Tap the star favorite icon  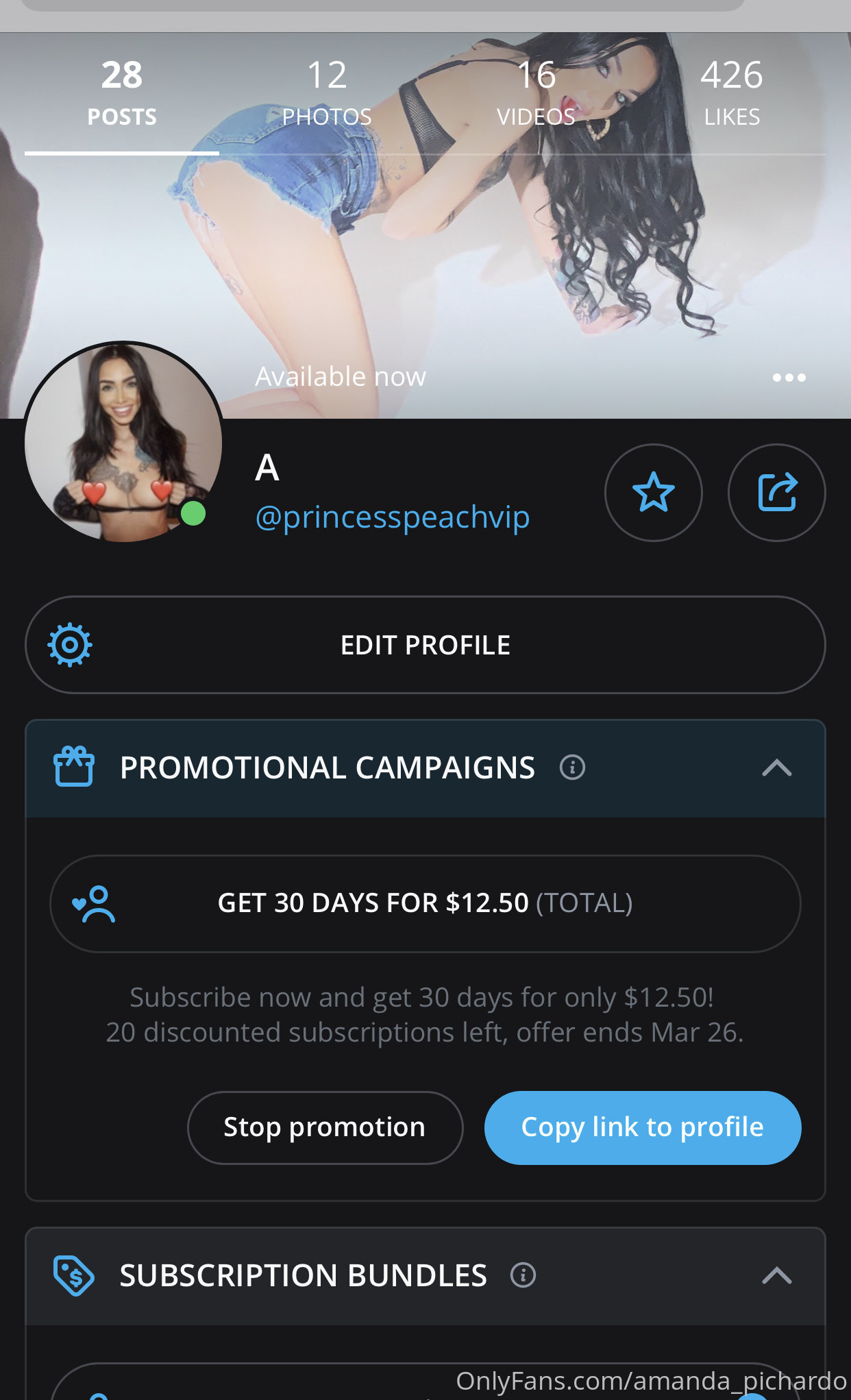(653, 492)
